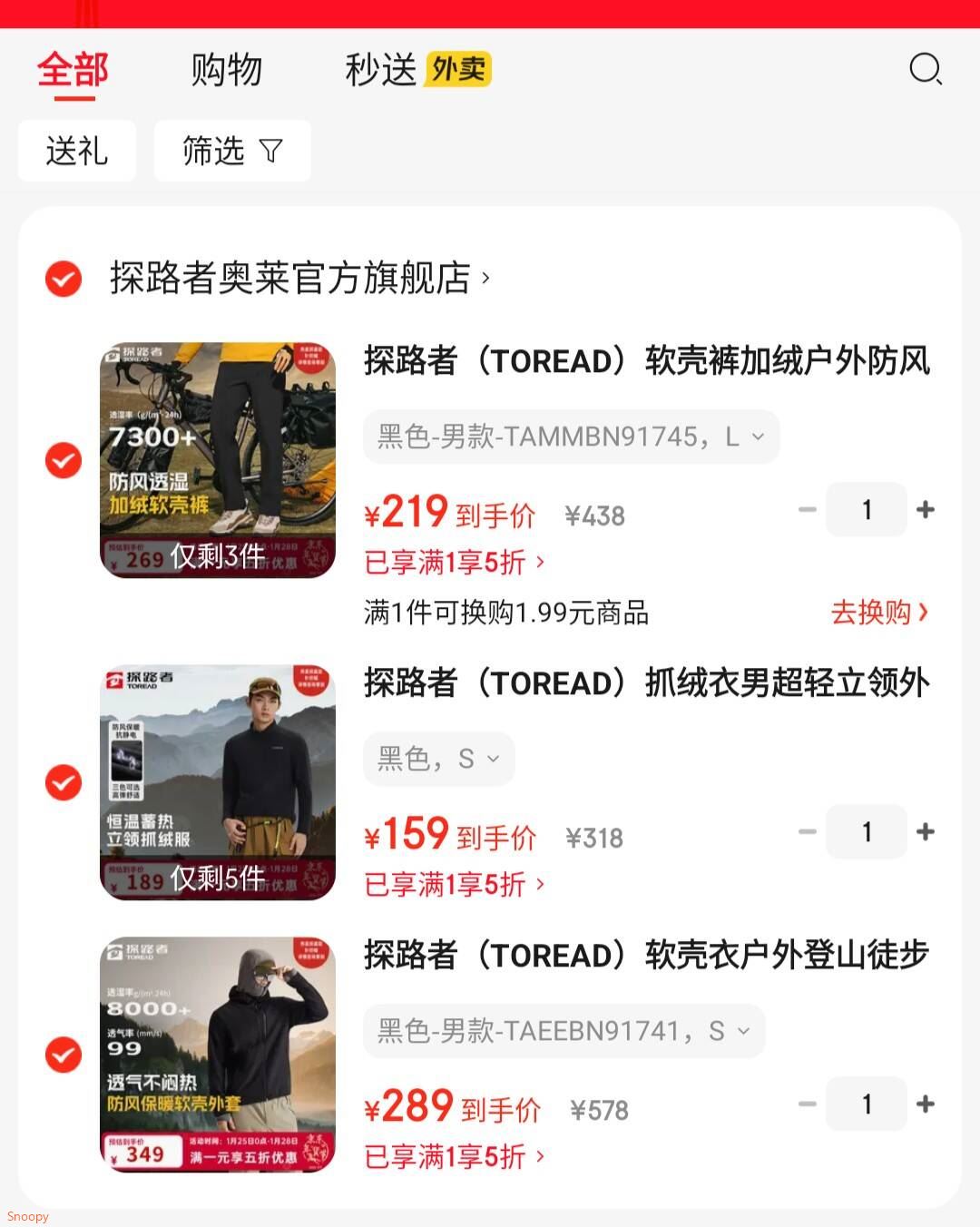Increase quantity of the ¥219 软壳裤

pos(926,510)
